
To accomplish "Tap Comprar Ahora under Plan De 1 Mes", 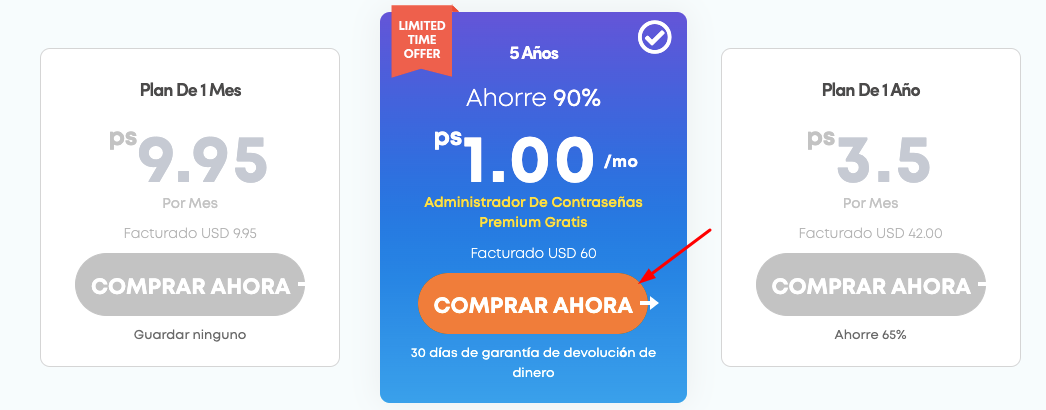I will pos(190,286).
